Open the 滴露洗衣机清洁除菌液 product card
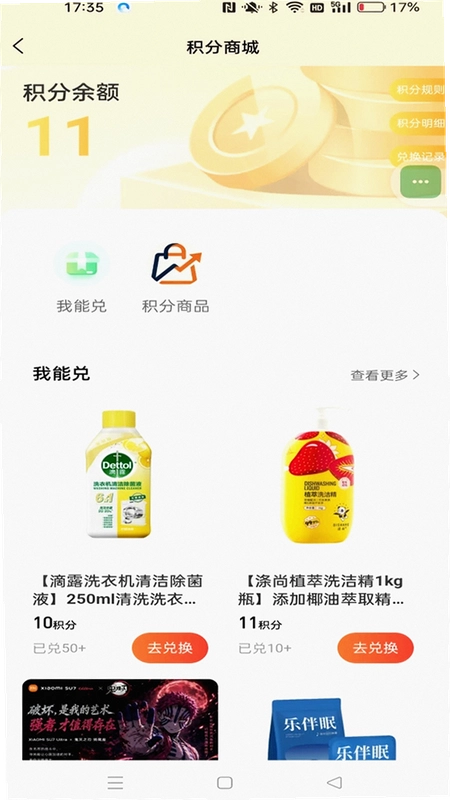This screenshot has height=800, width=450. (x=120, y=532)
